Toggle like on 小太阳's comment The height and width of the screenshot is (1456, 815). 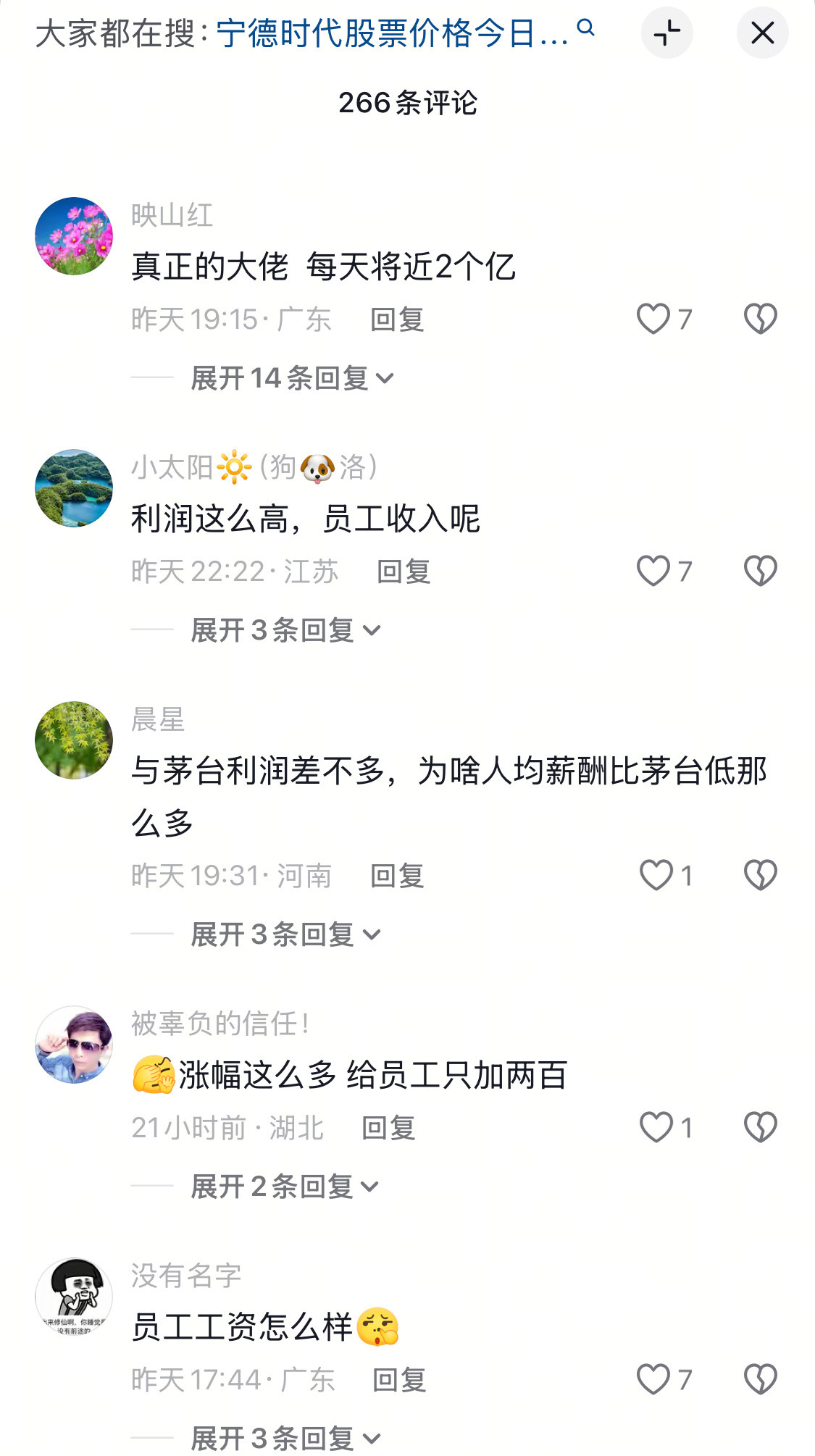point(654,570)
